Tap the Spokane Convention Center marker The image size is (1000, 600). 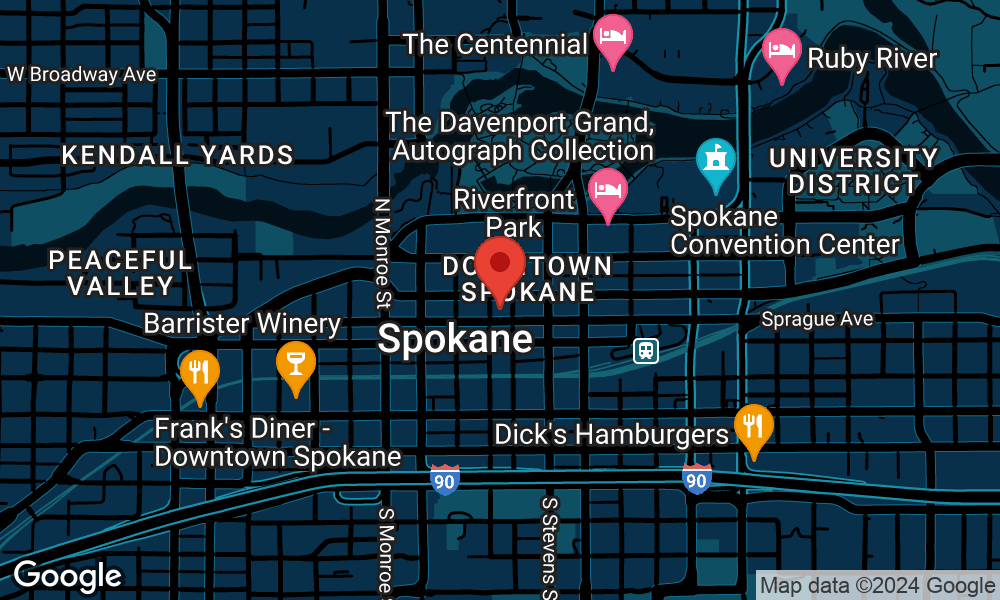tap(716, 161)
